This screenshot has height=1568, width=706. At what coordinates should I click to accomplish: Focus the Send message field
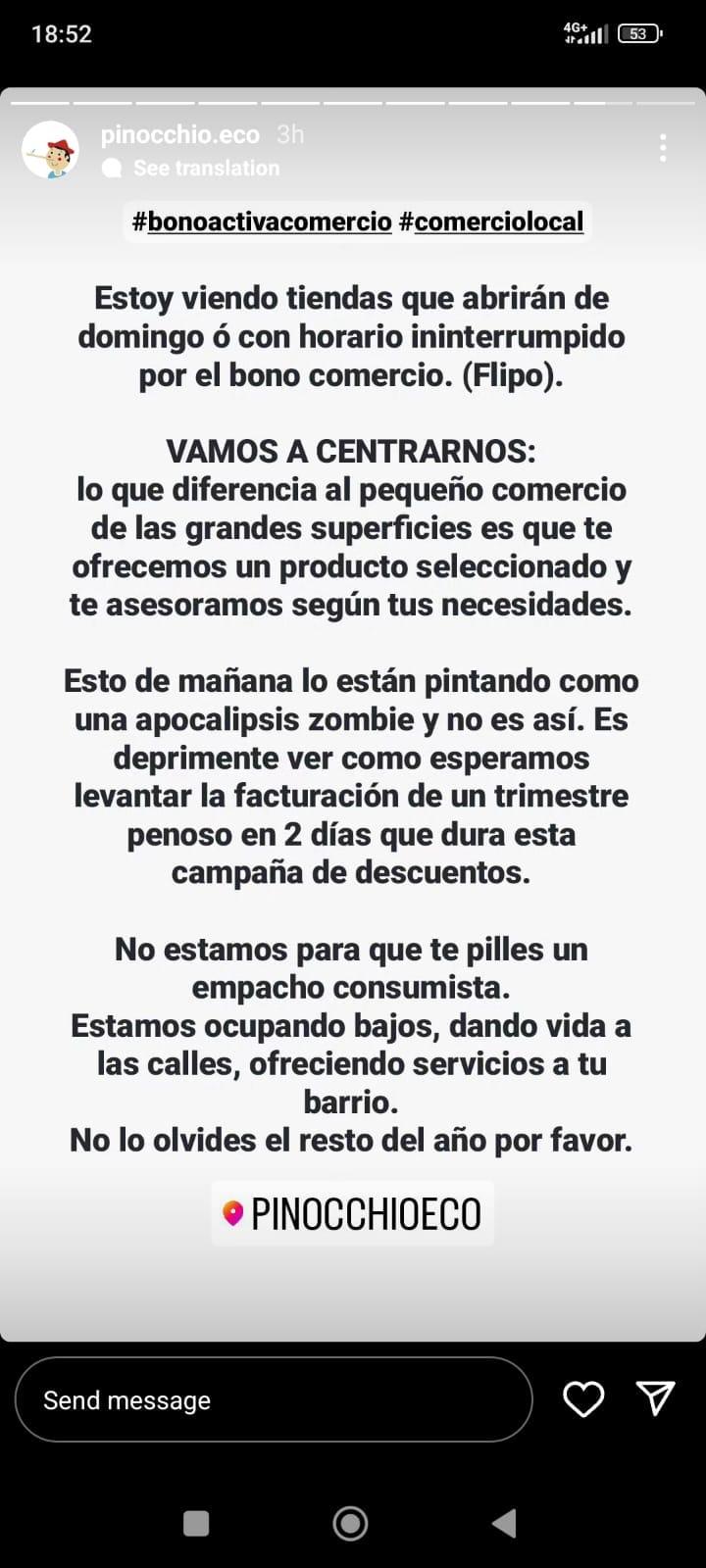click(x=273, y=1399)
